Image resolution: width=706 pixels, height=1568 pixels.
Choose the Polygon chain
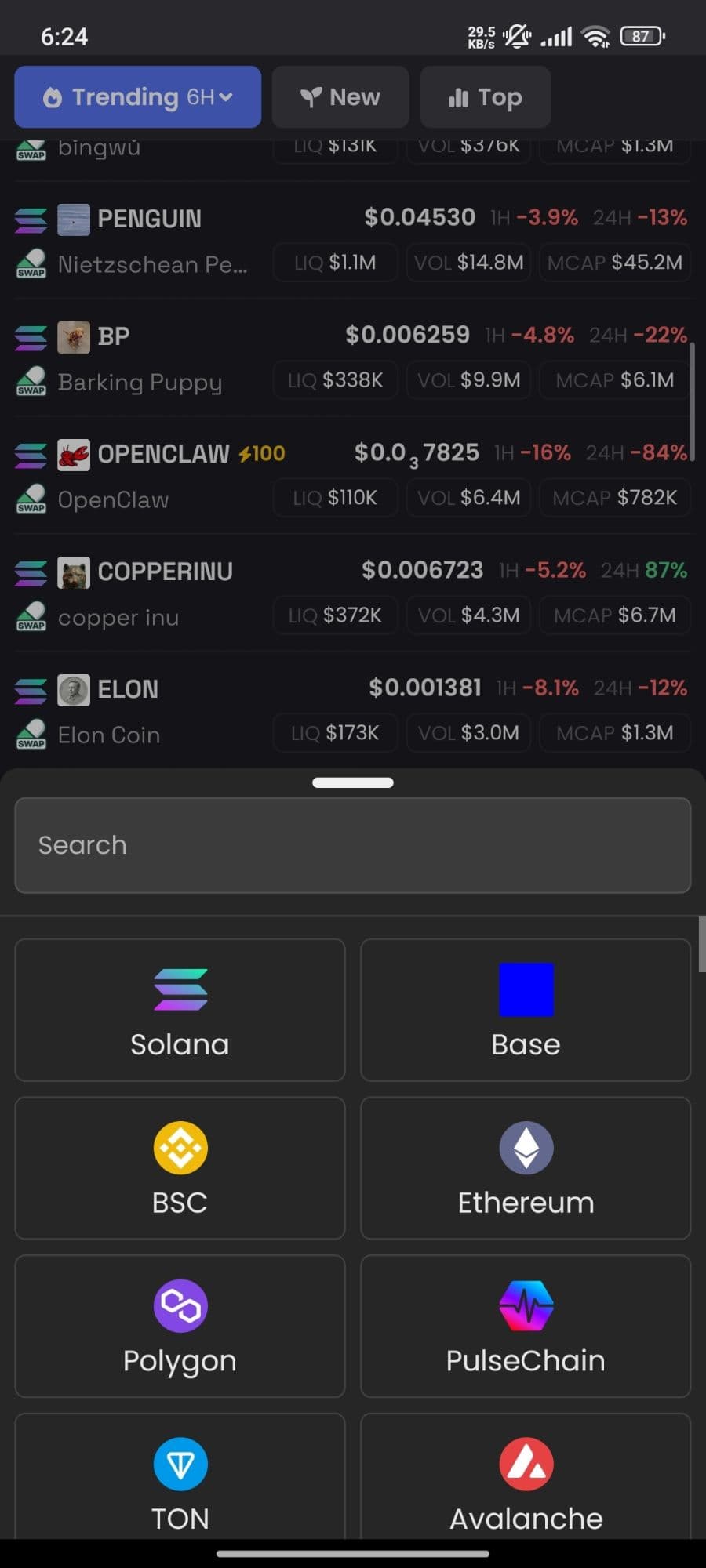(x=180, y=1326)
